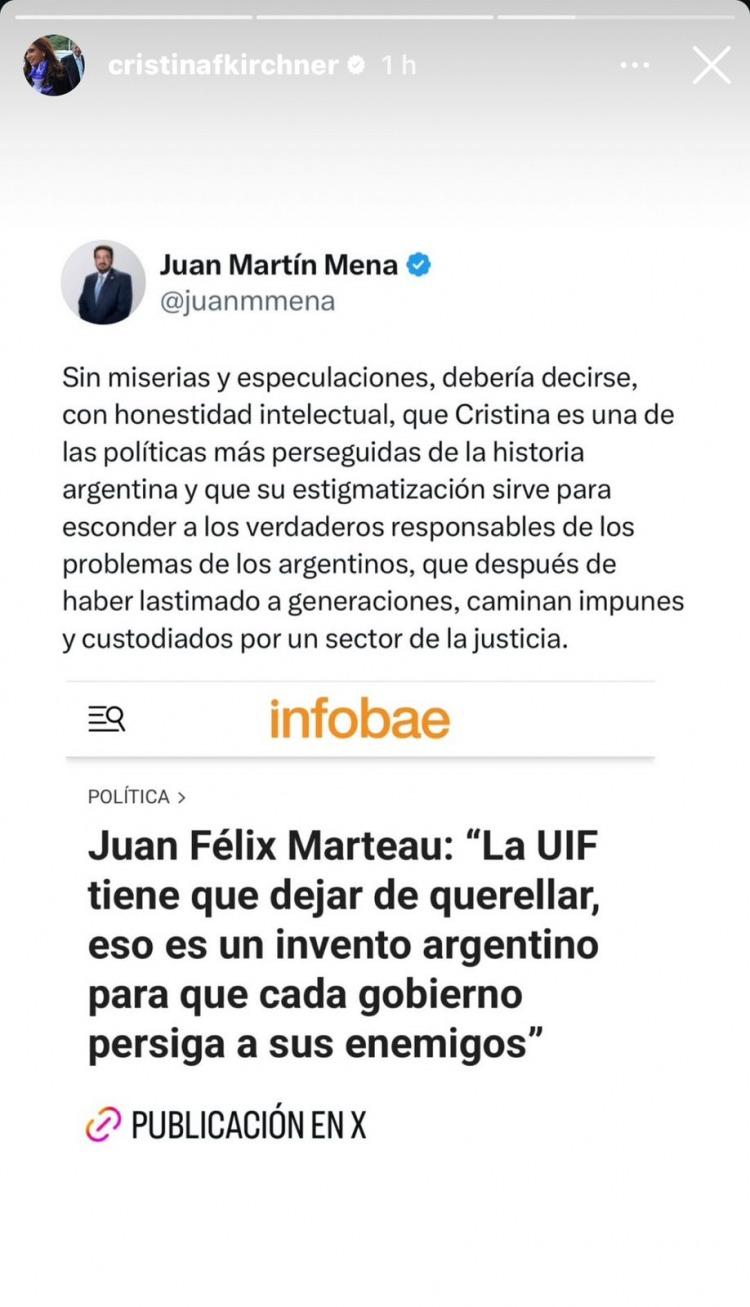Open the story options menu

635,66
